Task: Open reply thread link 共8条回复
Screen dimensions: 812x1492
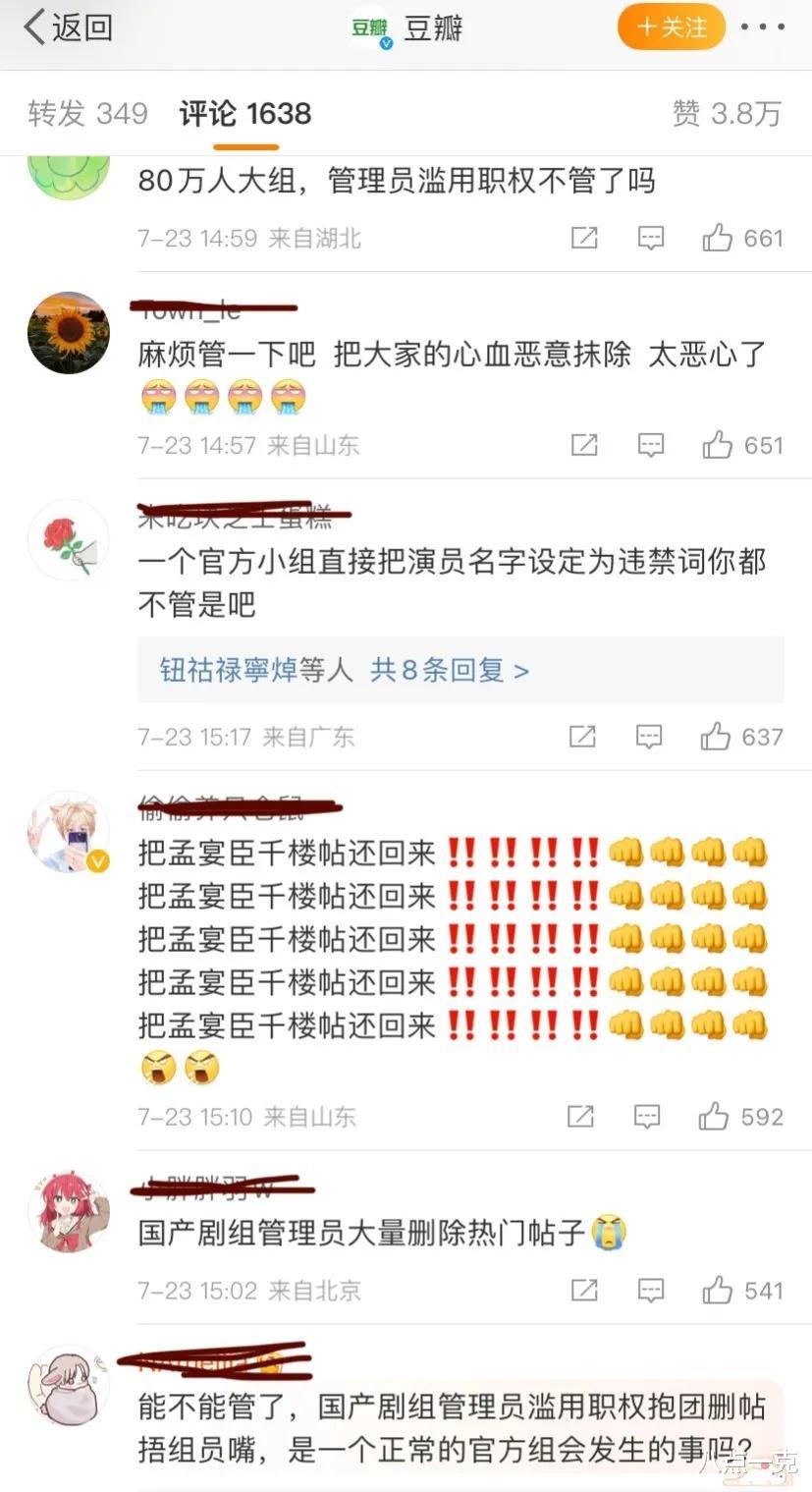Action: (447, 671)
